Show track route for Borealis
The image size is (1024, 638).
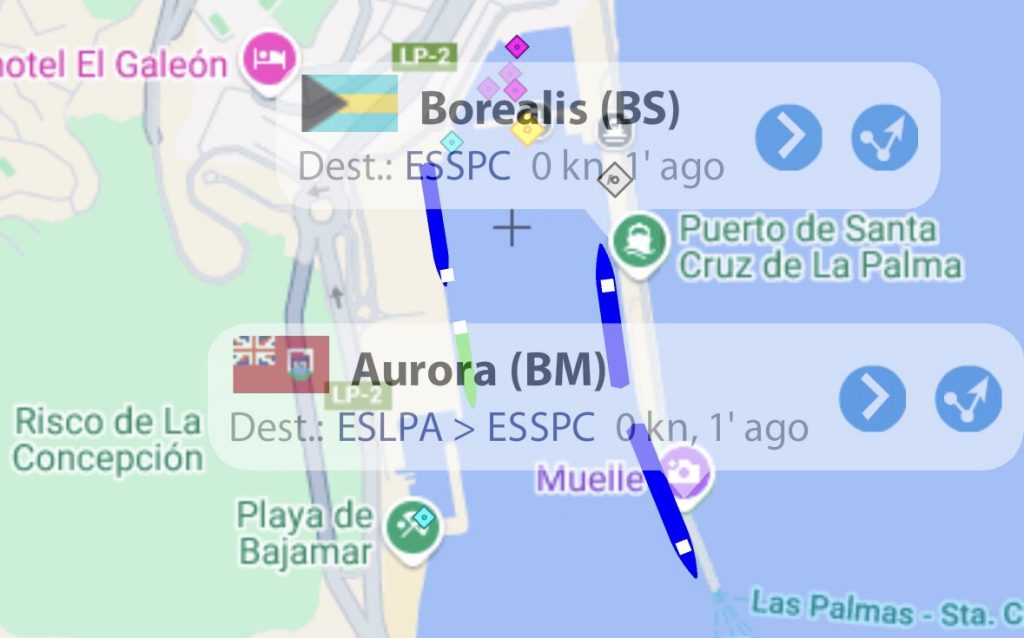coord(884,137)
